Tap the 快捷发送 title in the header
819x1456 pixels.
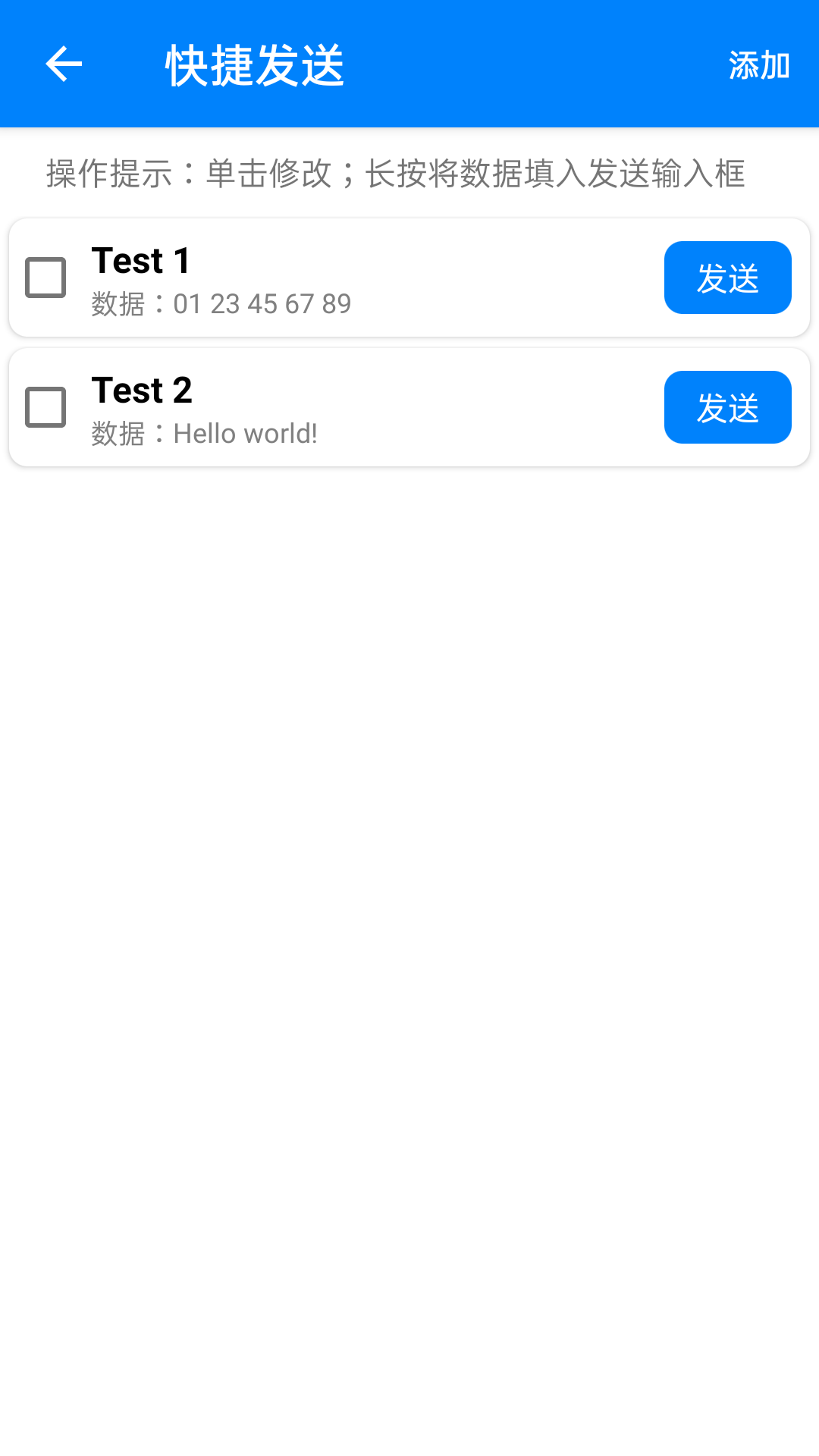click(256, 64)
